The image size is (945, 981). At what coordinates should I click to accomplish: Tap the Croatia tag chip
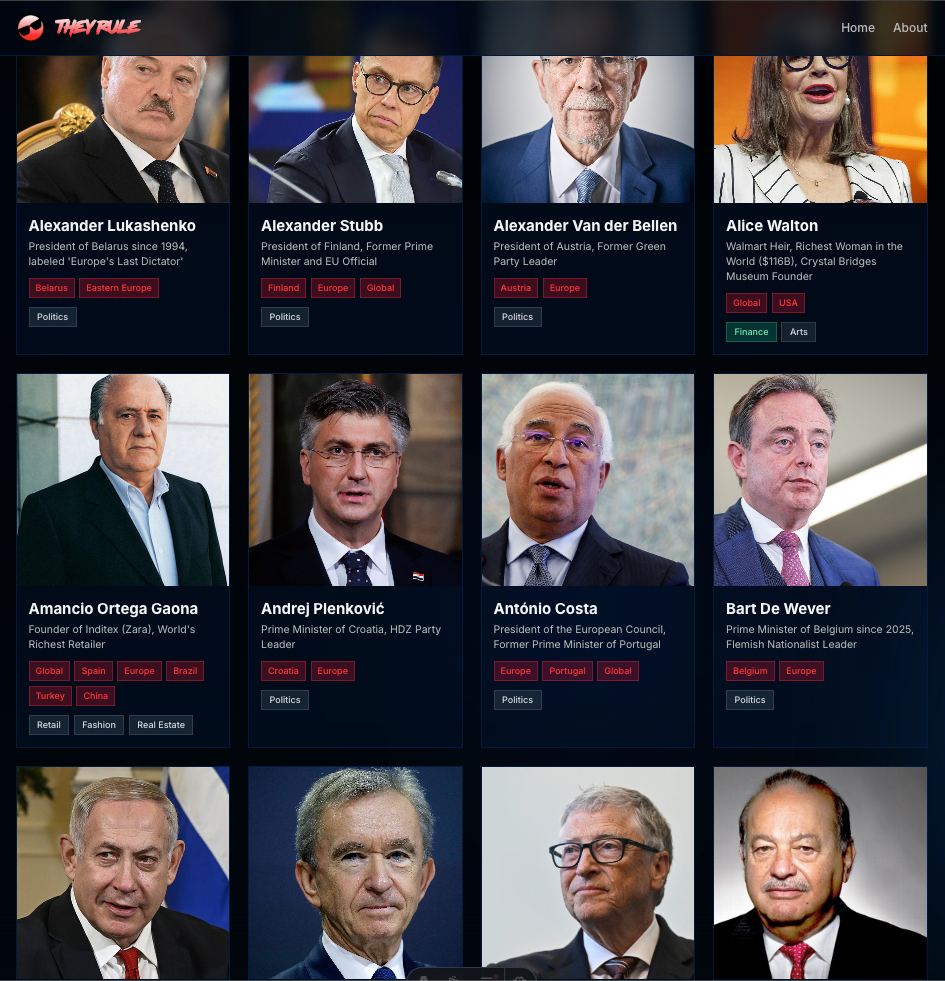point(284,671)
